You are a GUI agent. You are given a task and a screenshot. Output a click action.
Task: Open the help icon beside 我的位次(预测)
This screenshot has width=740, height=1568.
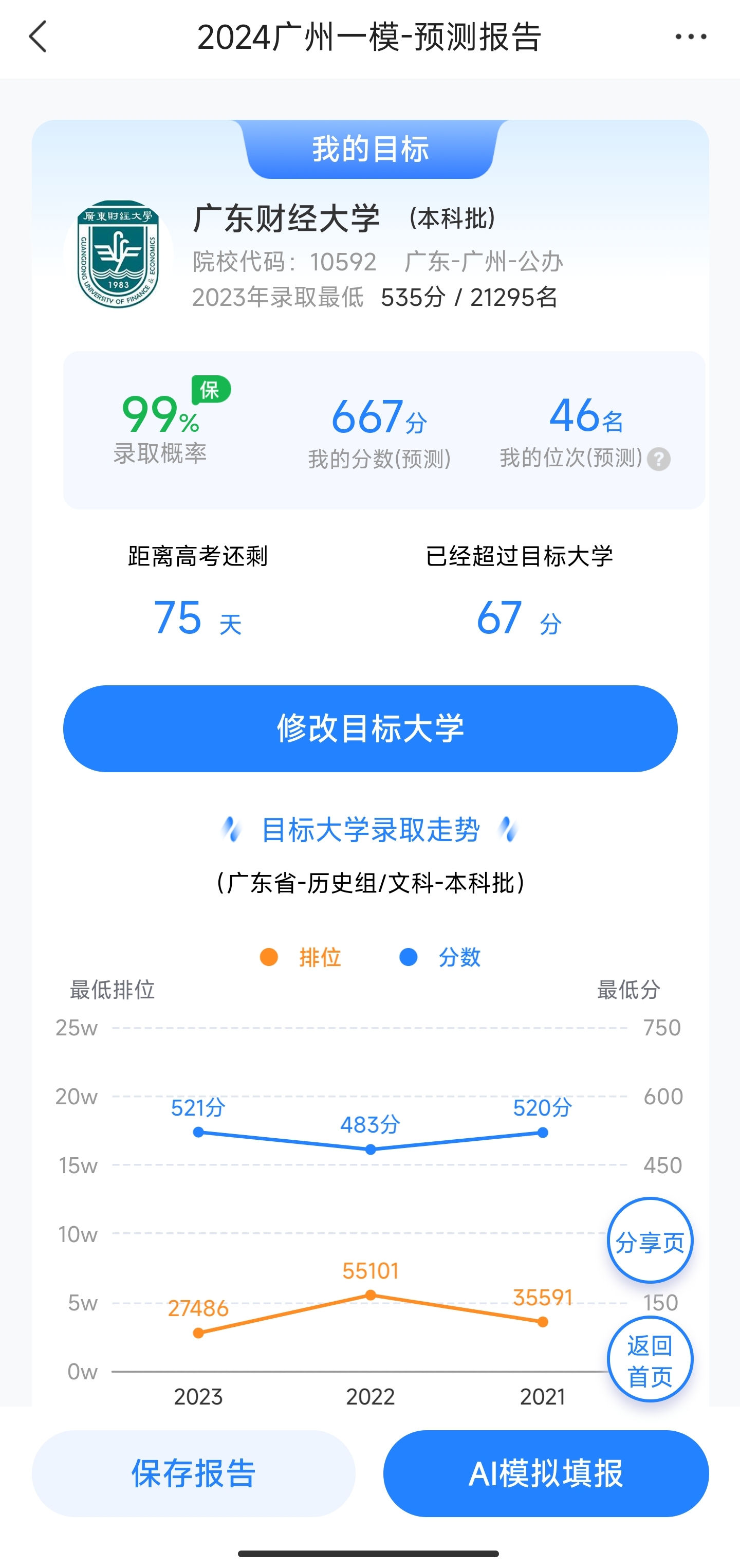coord(658,459)
